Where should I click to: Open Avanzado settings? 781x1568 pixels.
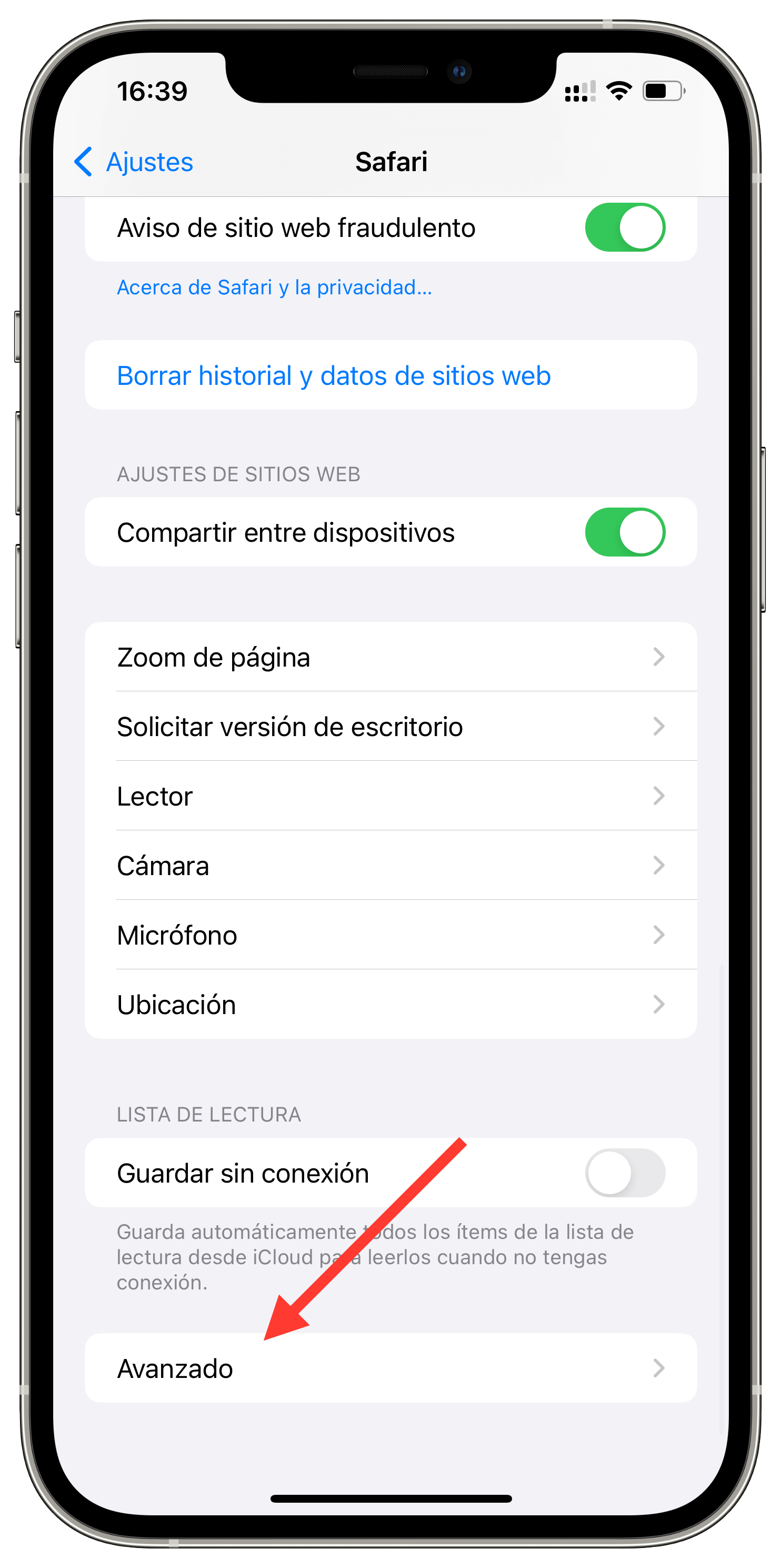point(390,1368)
